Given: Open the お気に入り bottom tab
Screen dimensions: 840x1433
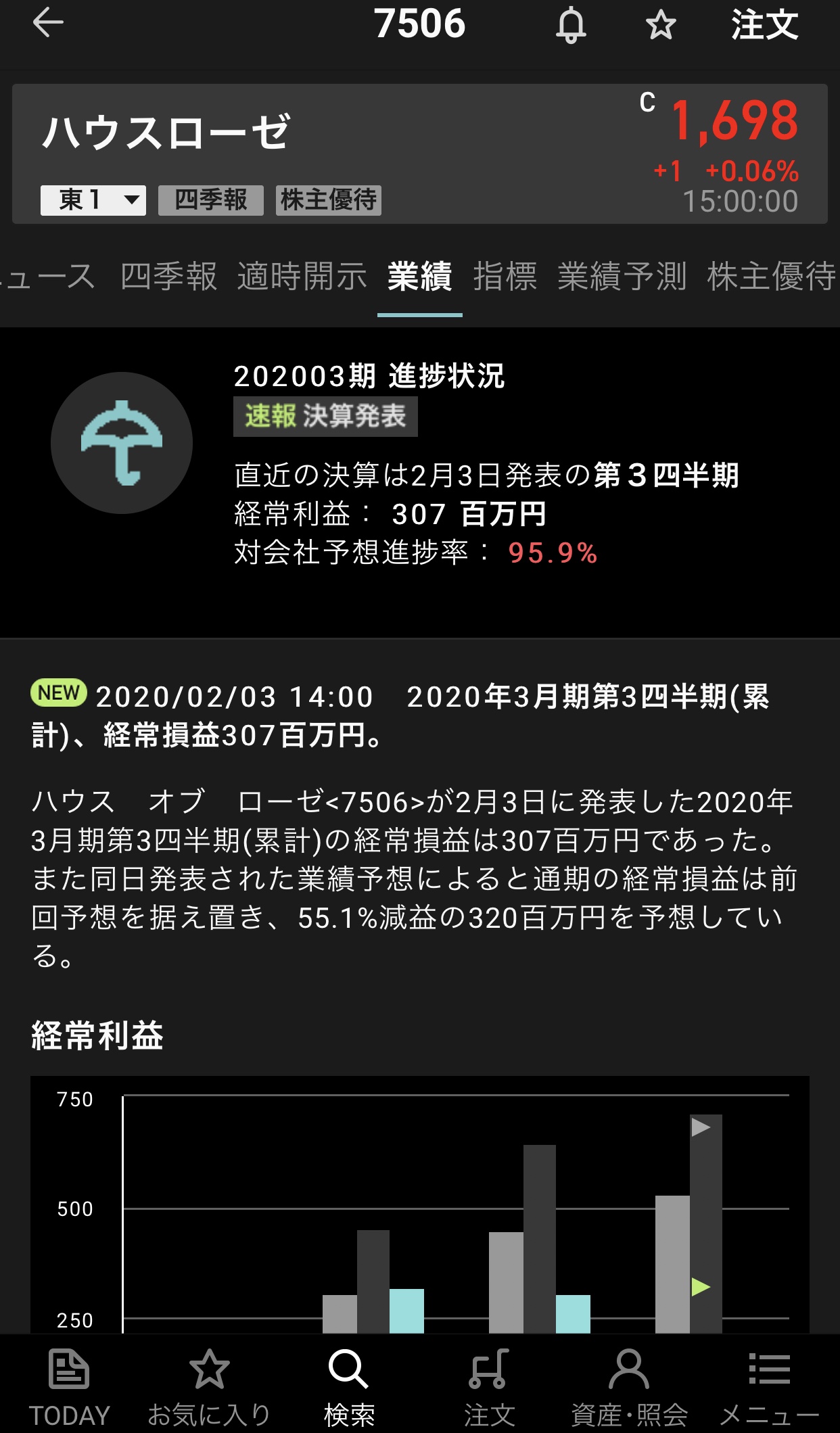Looking at the screenshot, I should (x=209, y=1386).
